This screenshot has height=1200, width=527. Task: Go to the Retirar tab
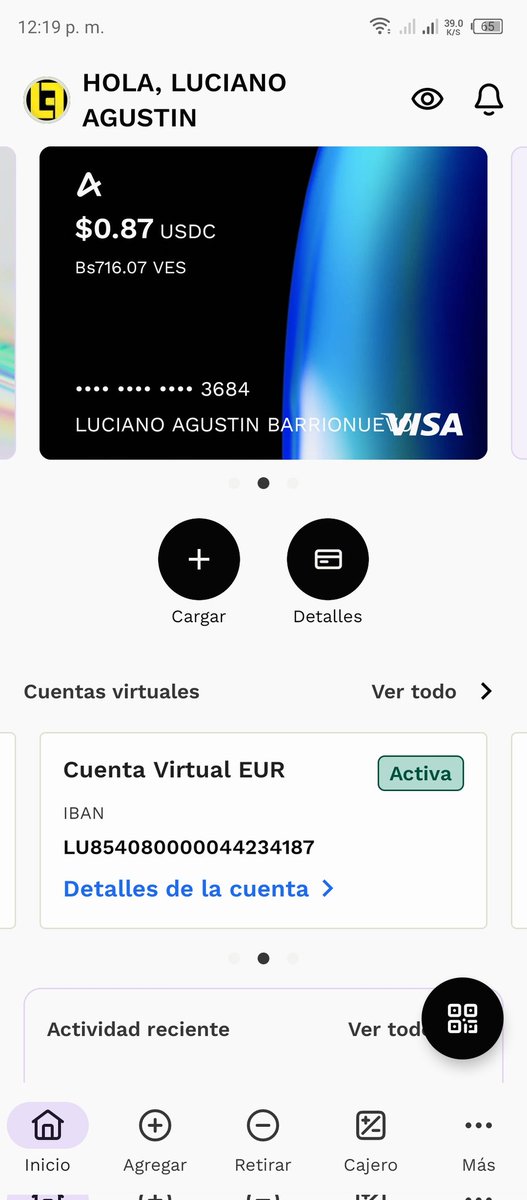click(263, 1138)
